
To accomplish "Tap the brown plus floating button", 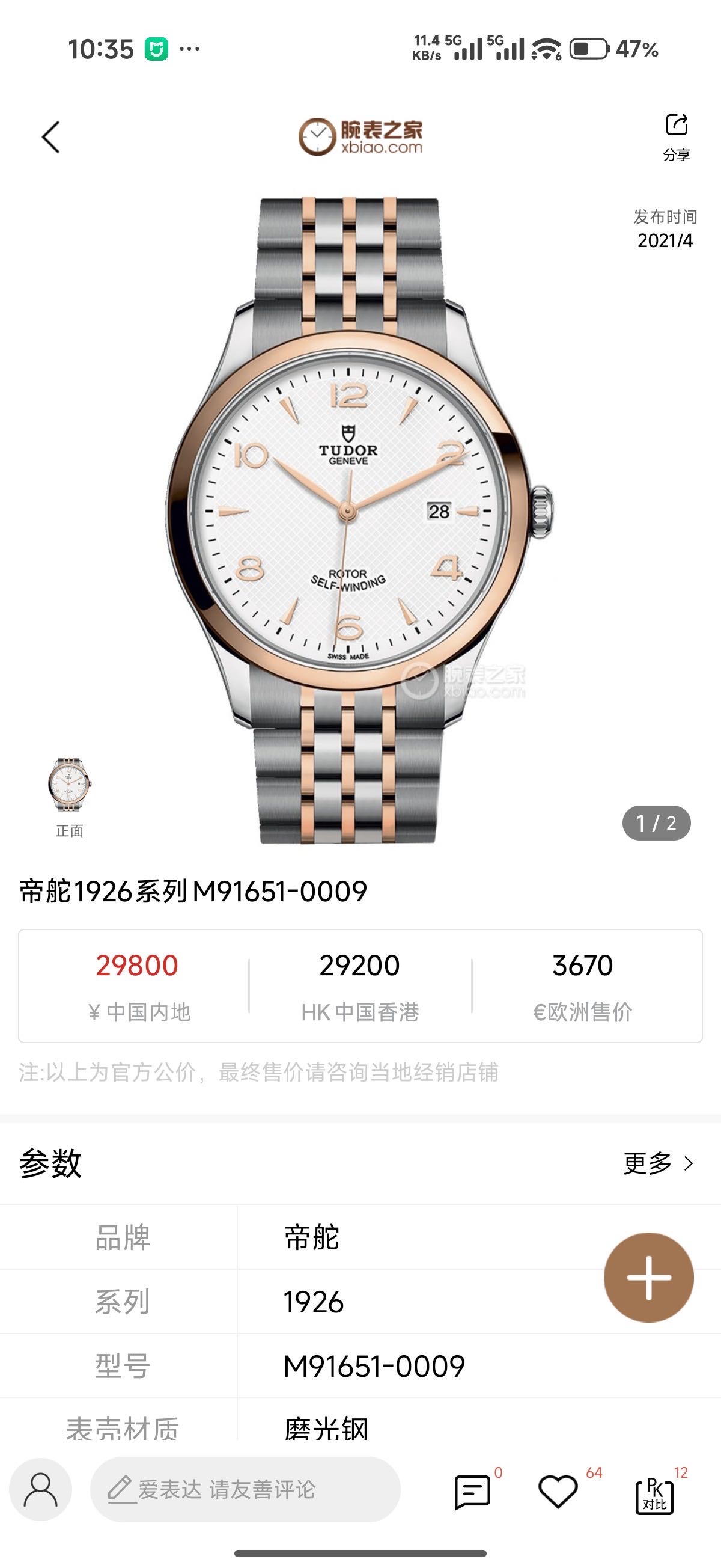I will (648, 1278).
